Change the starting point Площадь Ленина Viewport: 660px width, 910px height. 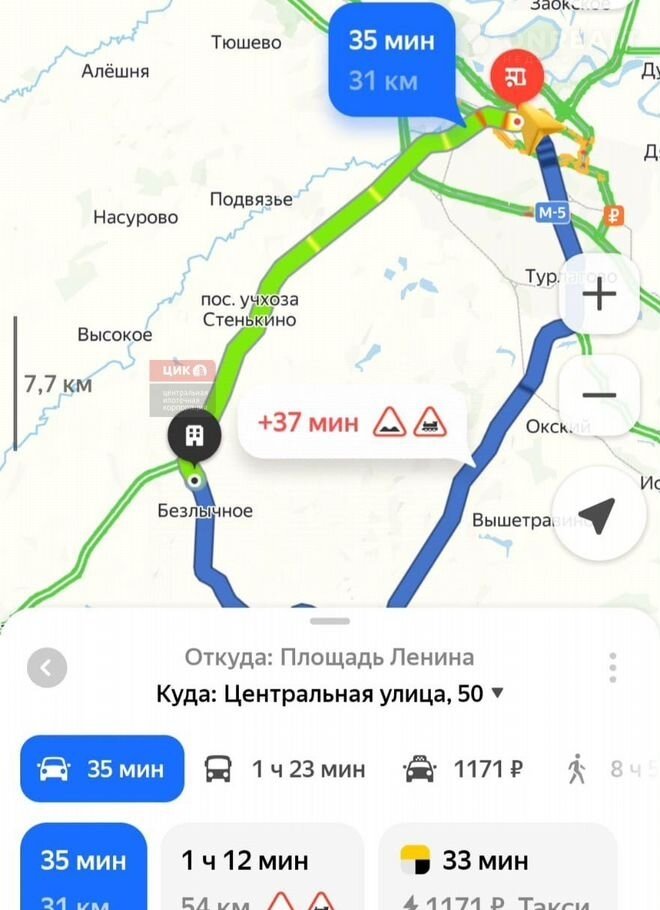click(x=329, y=657)
